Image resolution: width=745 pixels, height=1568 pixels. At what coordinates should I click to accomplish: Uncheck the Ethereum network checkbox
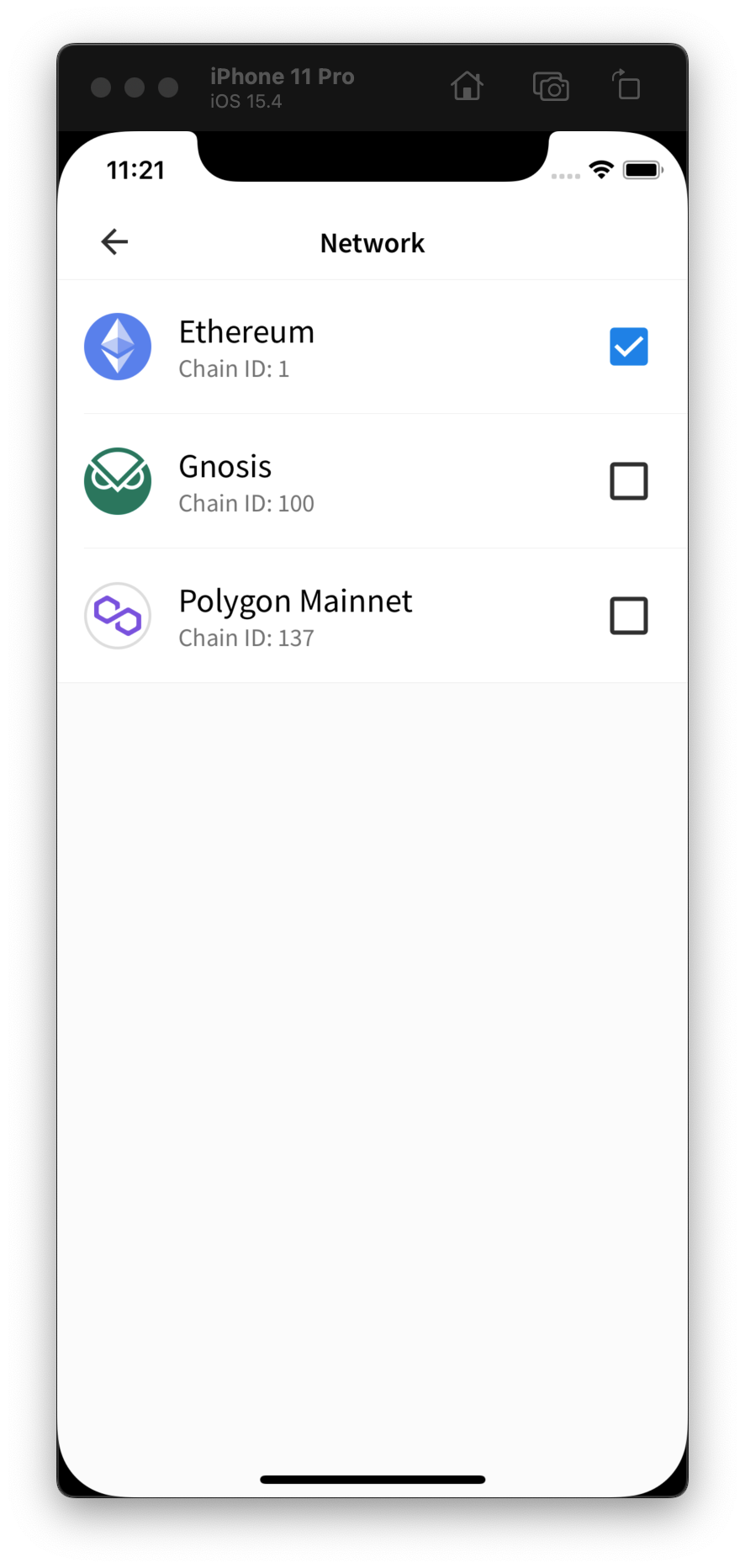[628, 347]
